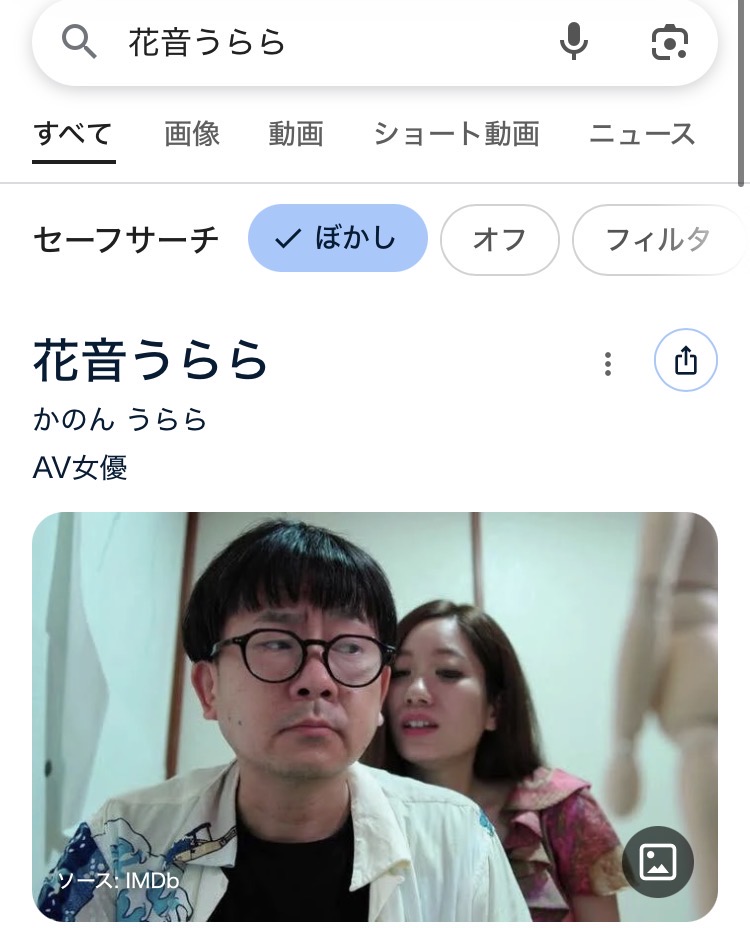The image size is (750, 928).
Task: Start voice search with the microphone
Action: 574,42
